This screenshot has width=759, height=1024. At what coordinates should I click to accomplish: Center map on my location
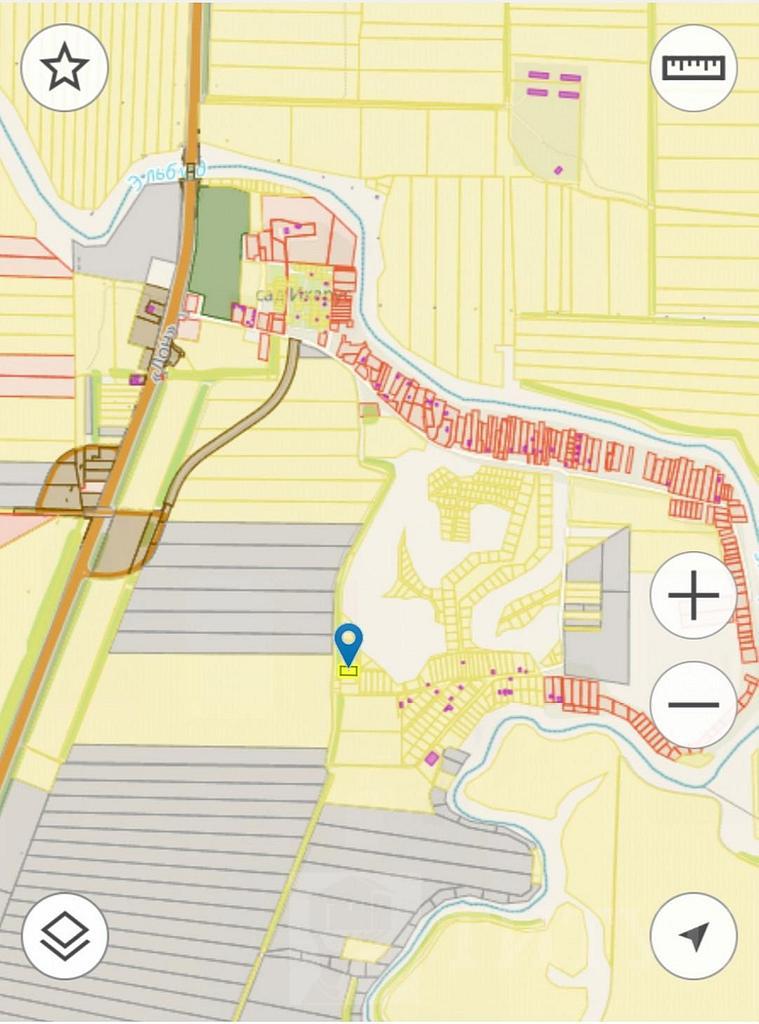click(694, 936)
